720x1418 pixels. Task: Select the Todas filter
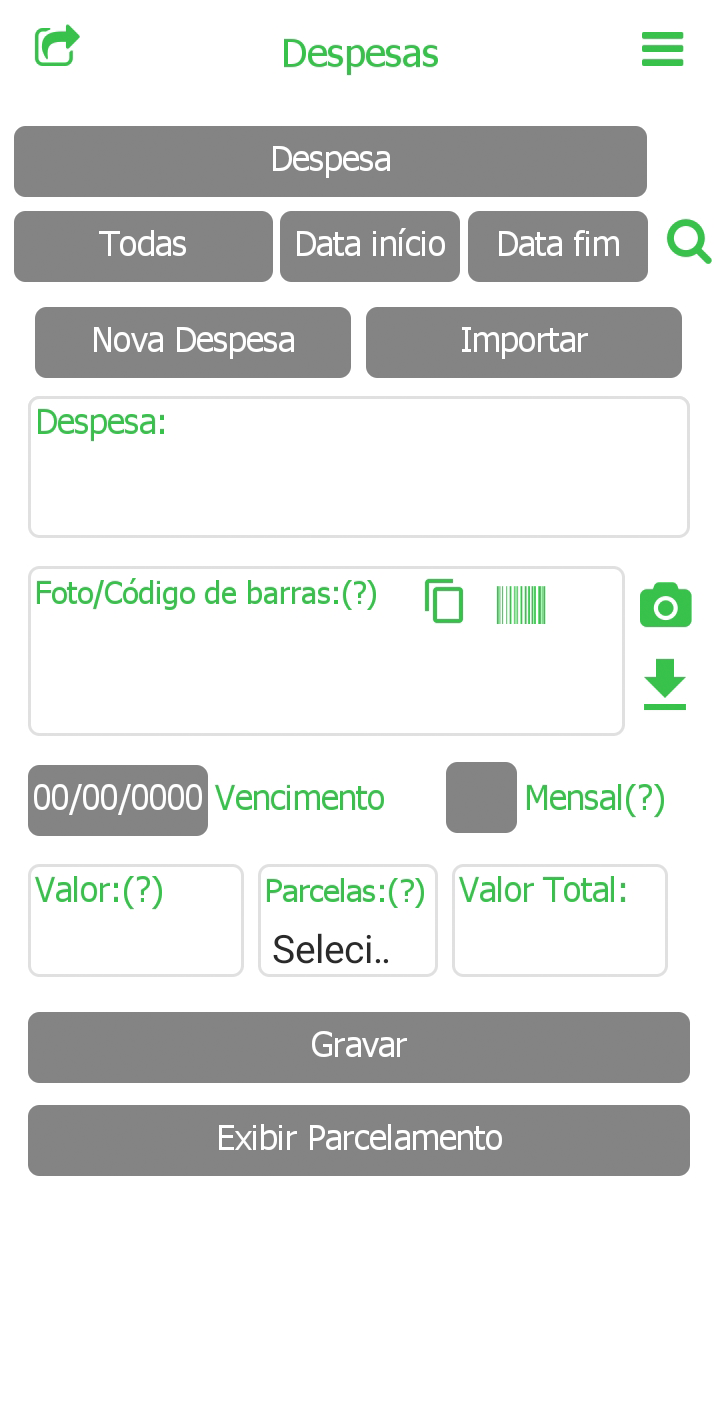point(143,246)
